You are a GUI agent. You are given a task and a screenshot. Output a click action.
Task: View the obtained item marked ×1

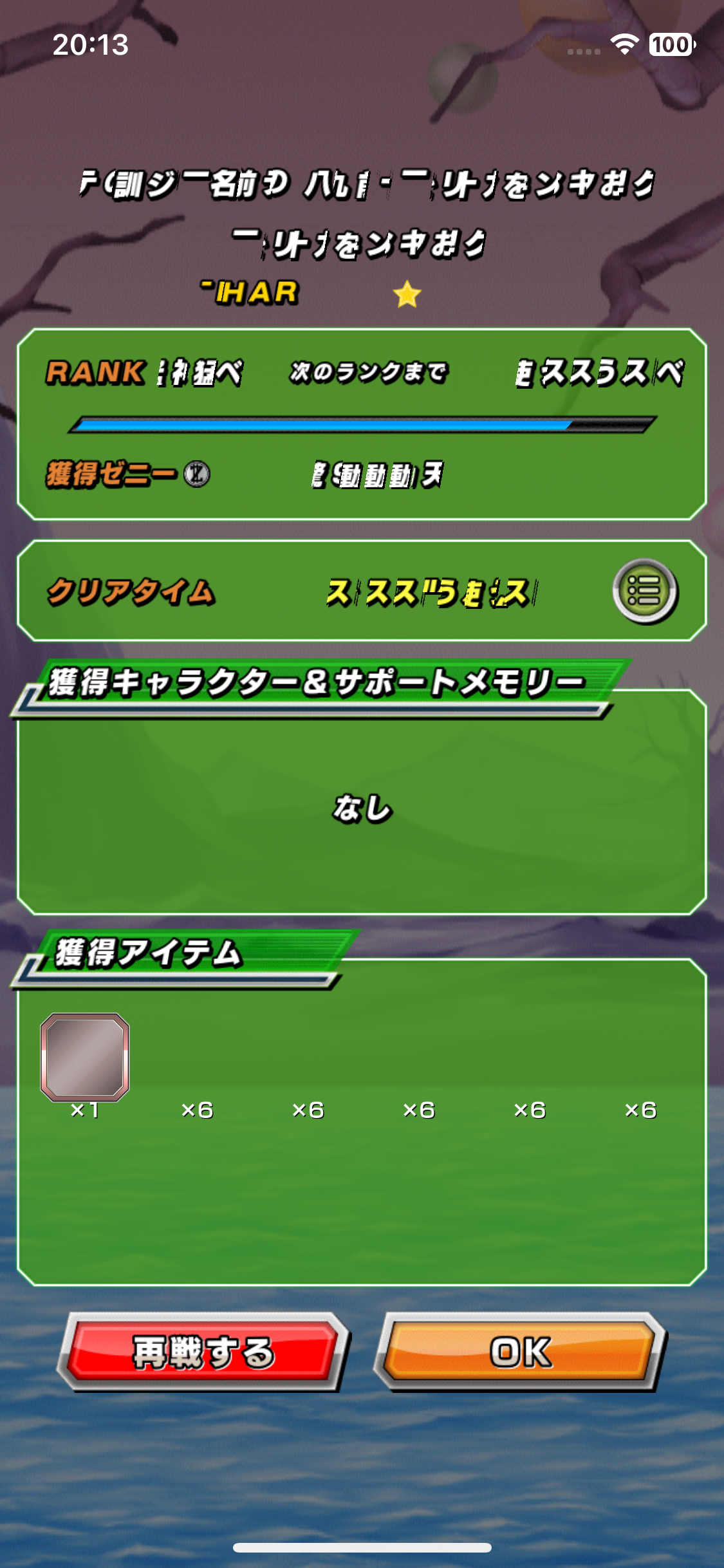click(x=85, y=1057)
